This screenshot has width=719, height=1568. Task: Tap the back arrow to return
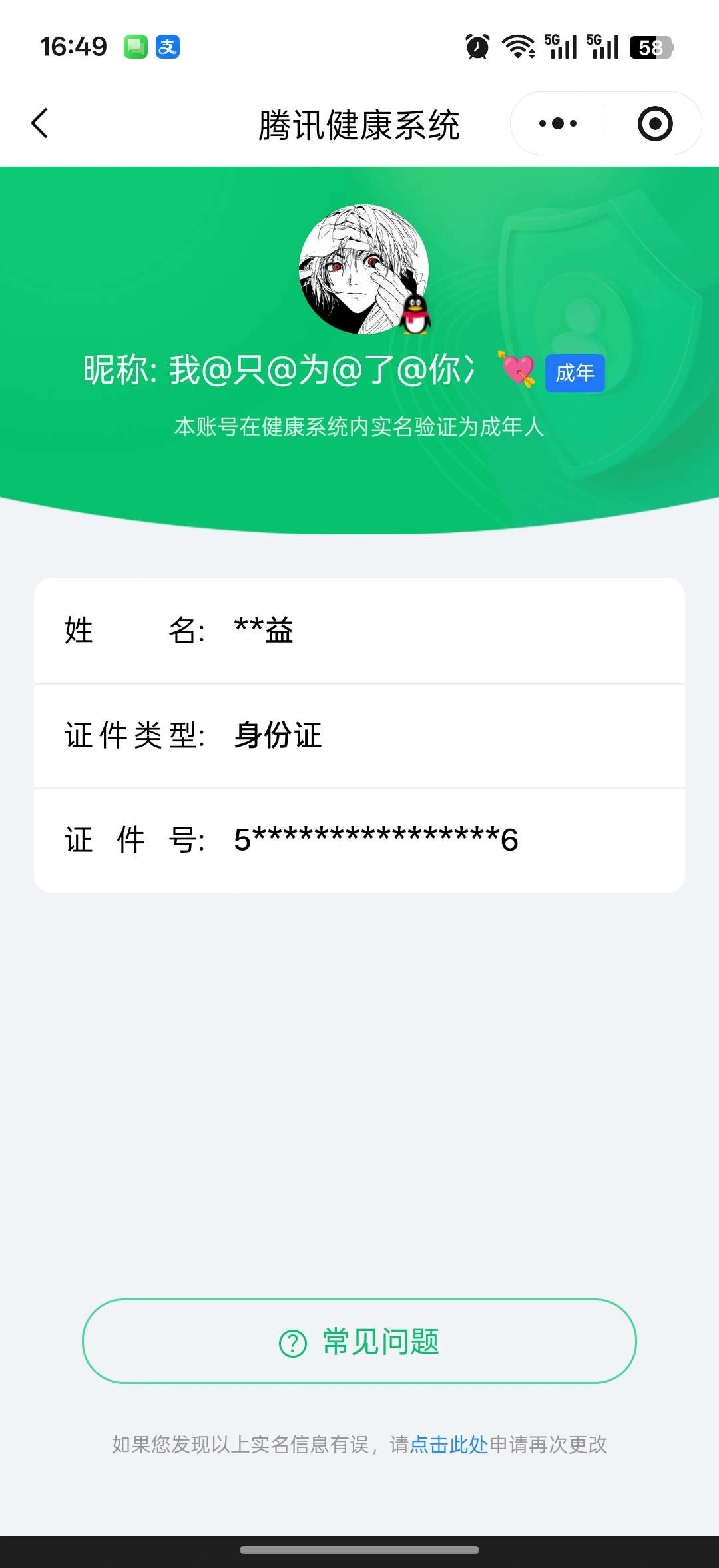(40, 123)
